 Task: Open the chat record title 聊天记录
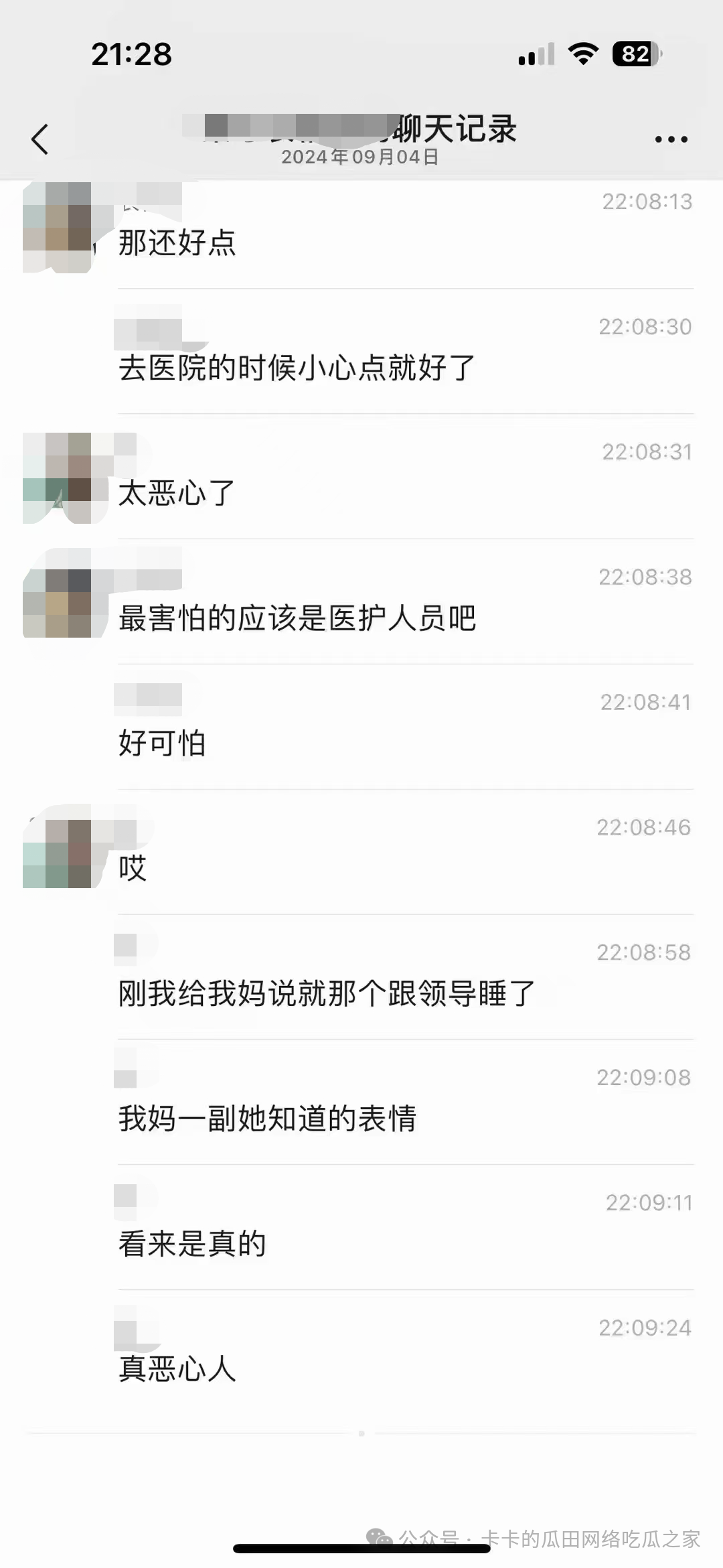[x=455, y=131]
